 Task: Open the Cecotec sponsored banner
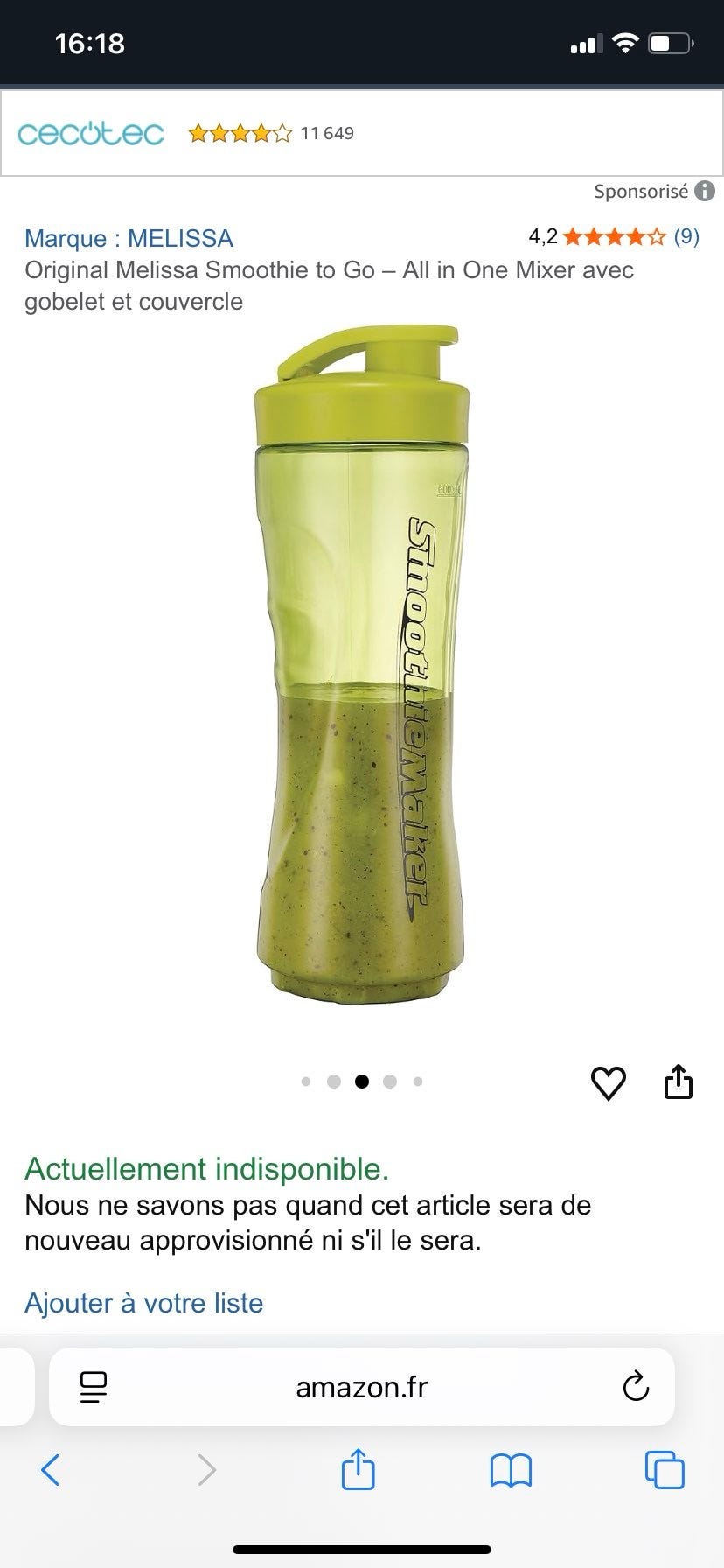[361, 133]
